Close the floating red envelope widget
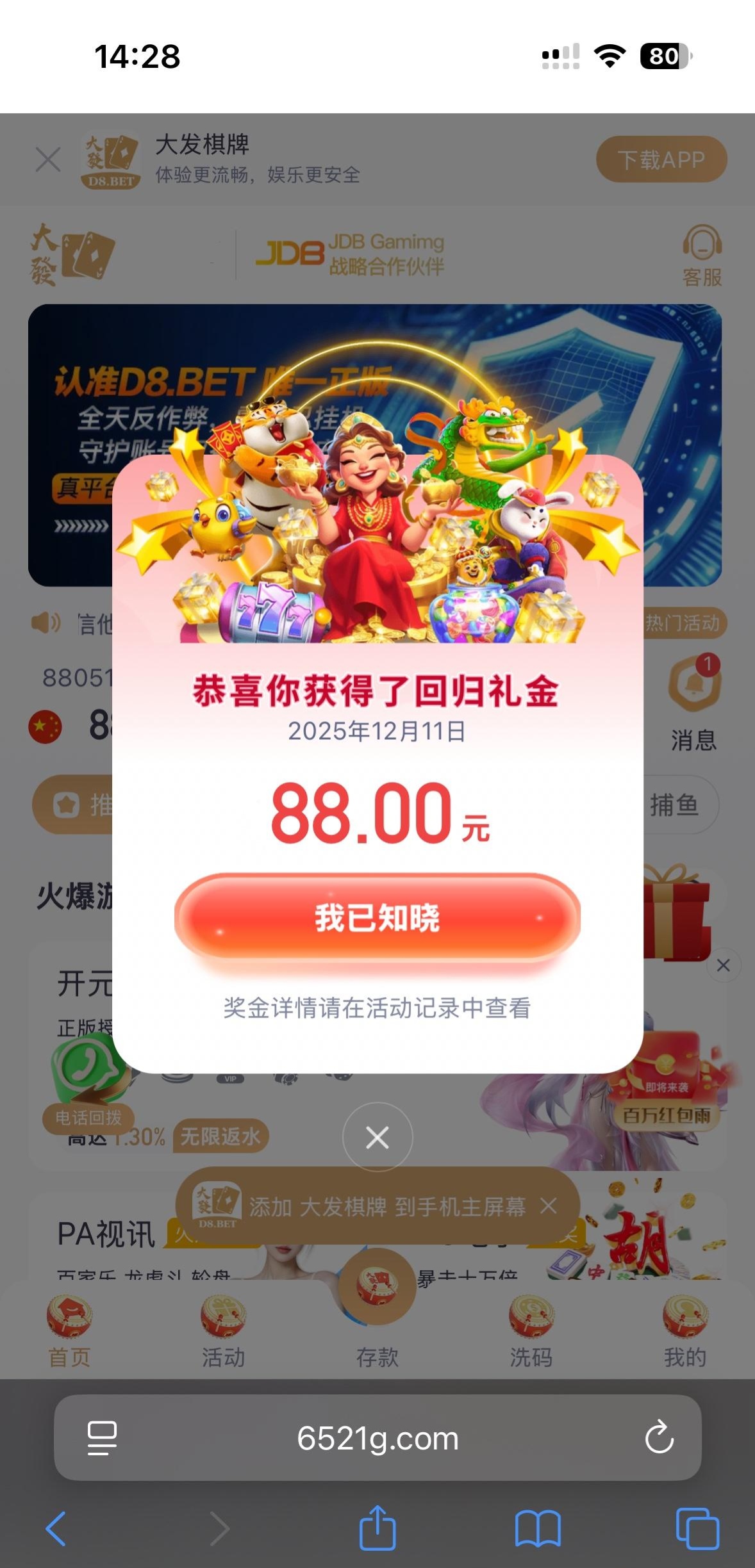Screen dimensions: 755x1568 [723, 965]
